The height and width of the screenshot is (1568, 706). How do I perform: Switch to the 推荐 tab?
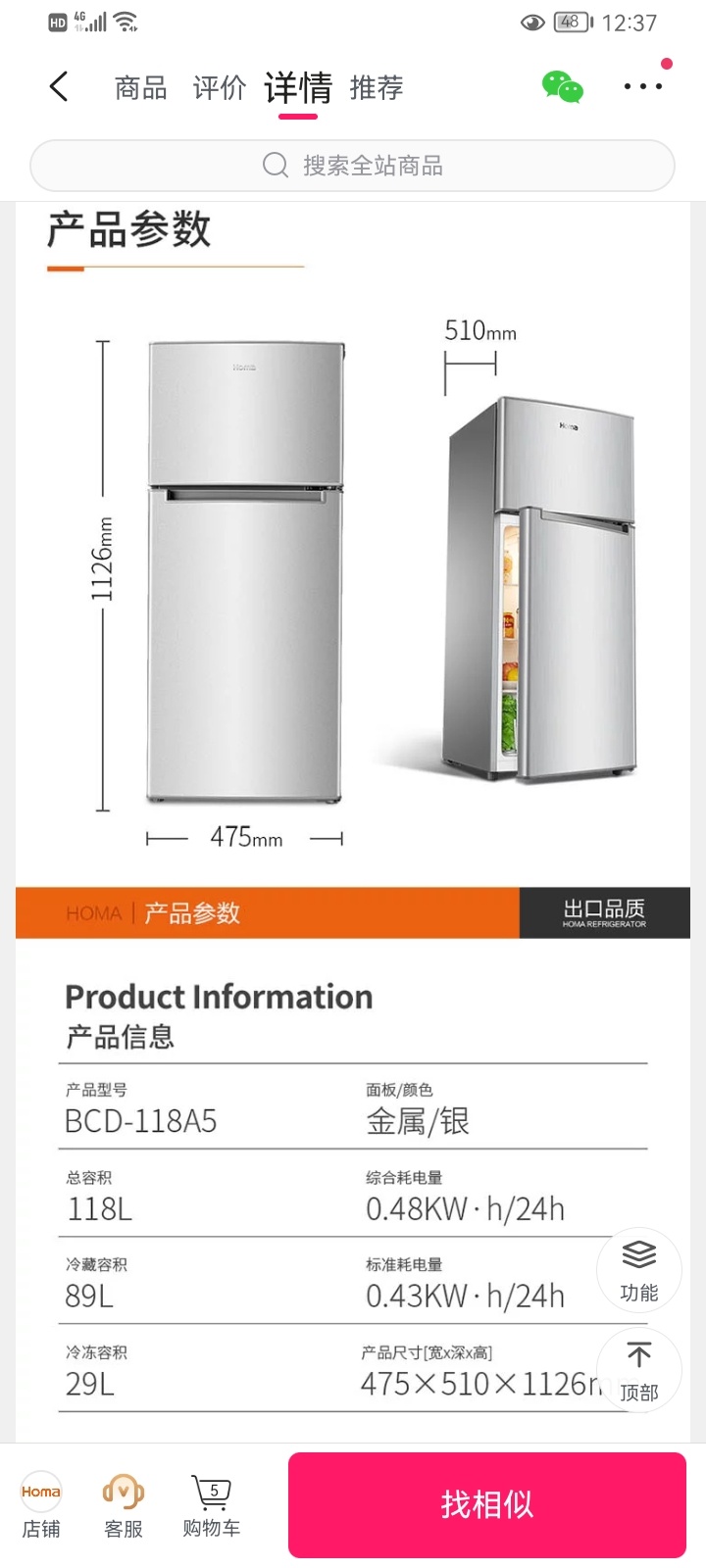(377, 88)
